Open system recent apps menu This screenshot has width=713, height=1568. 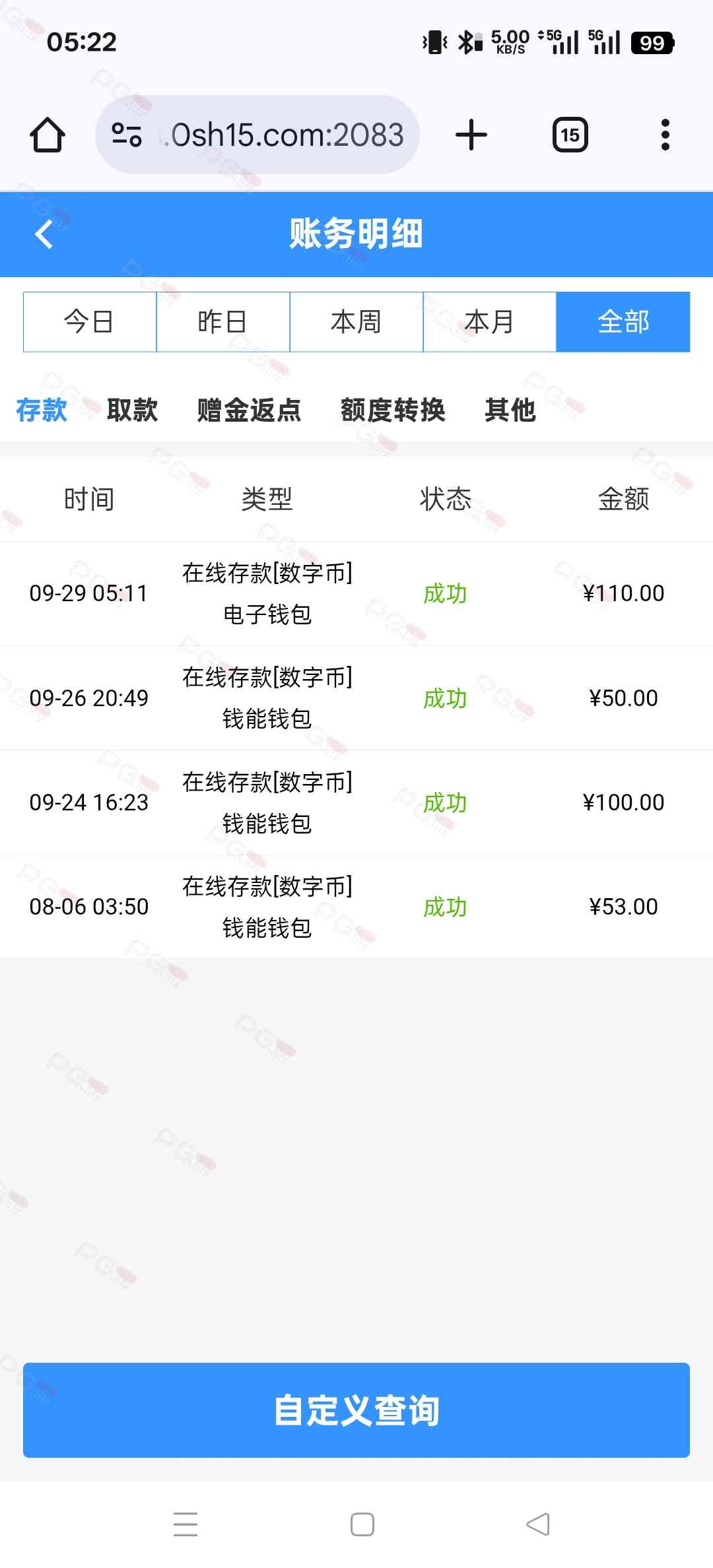[186, 1524]
